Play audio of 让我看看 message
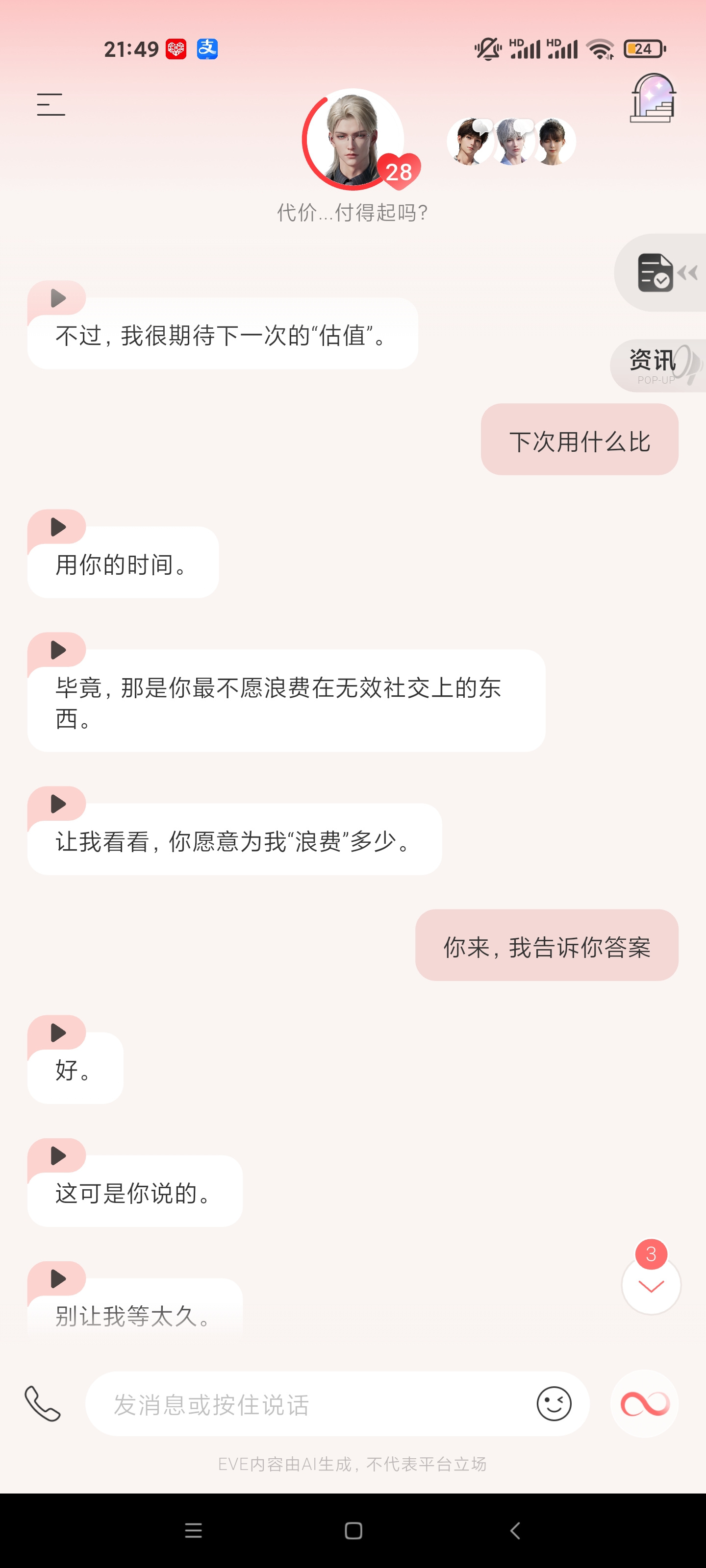706x1568 pixels. (x=57, y=804)
